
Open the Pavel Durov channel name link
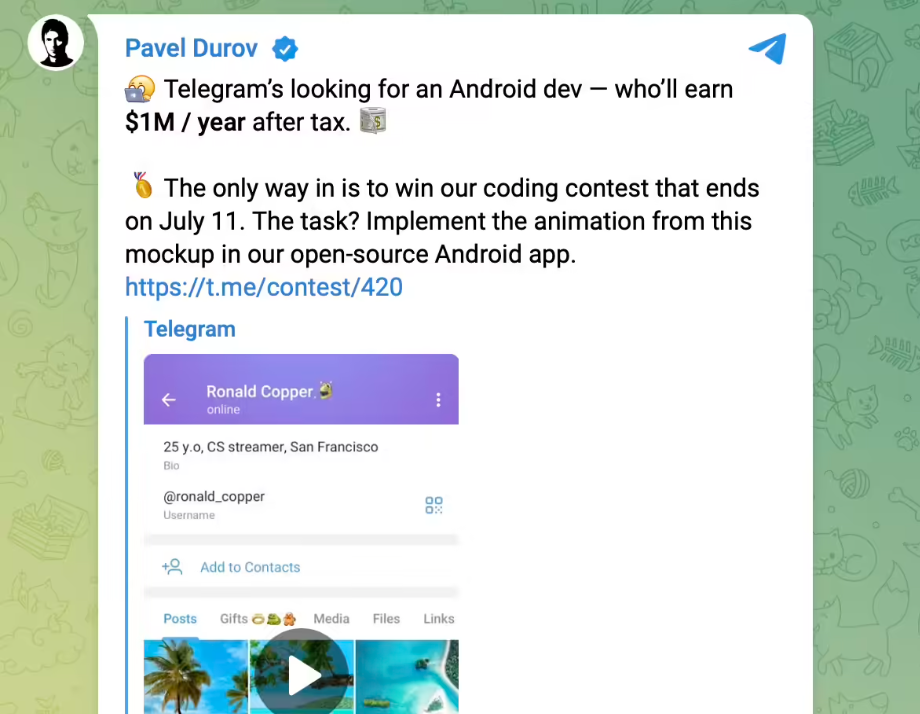pyautogui.click(x=191, y=48)
